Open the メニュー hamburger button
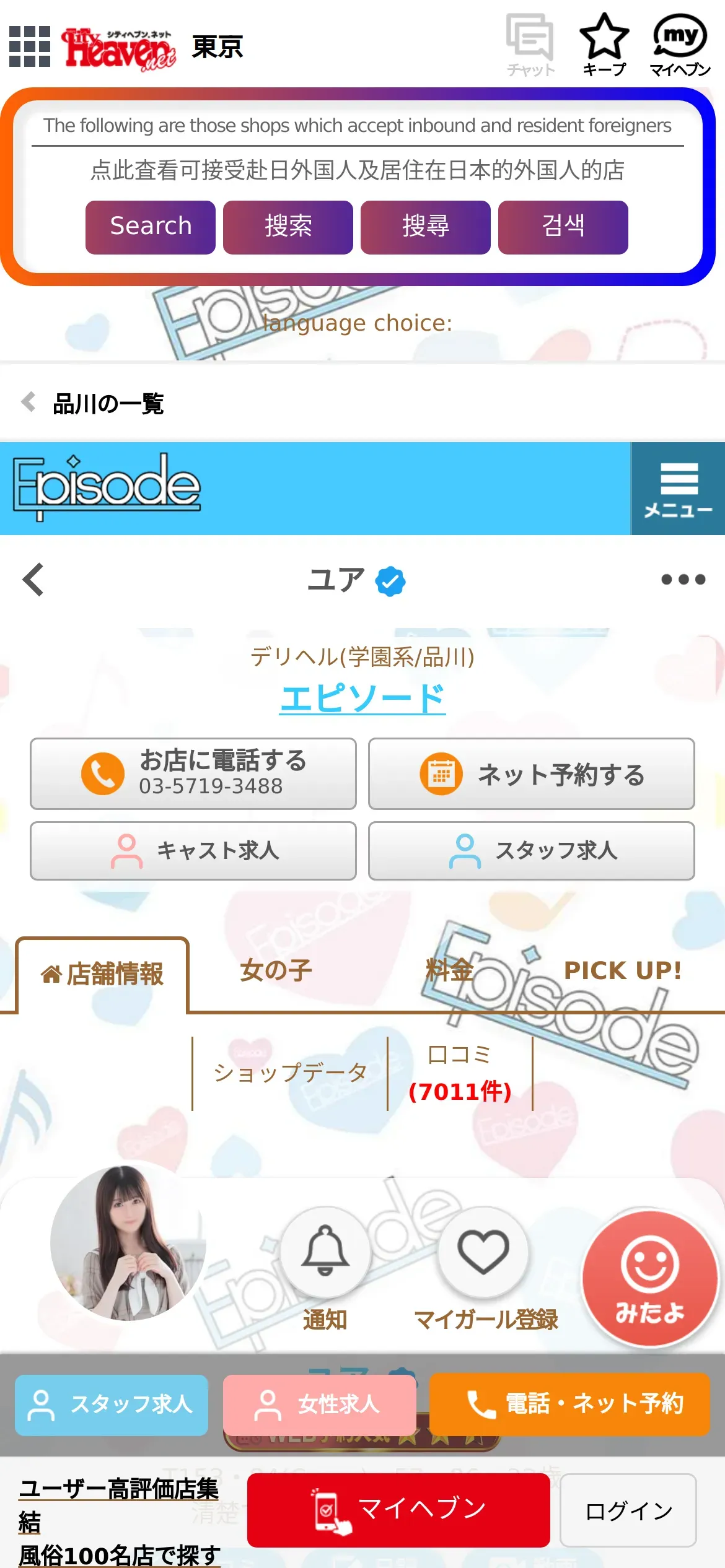Viewport: 725px width, 1568px height. [678, 489]
